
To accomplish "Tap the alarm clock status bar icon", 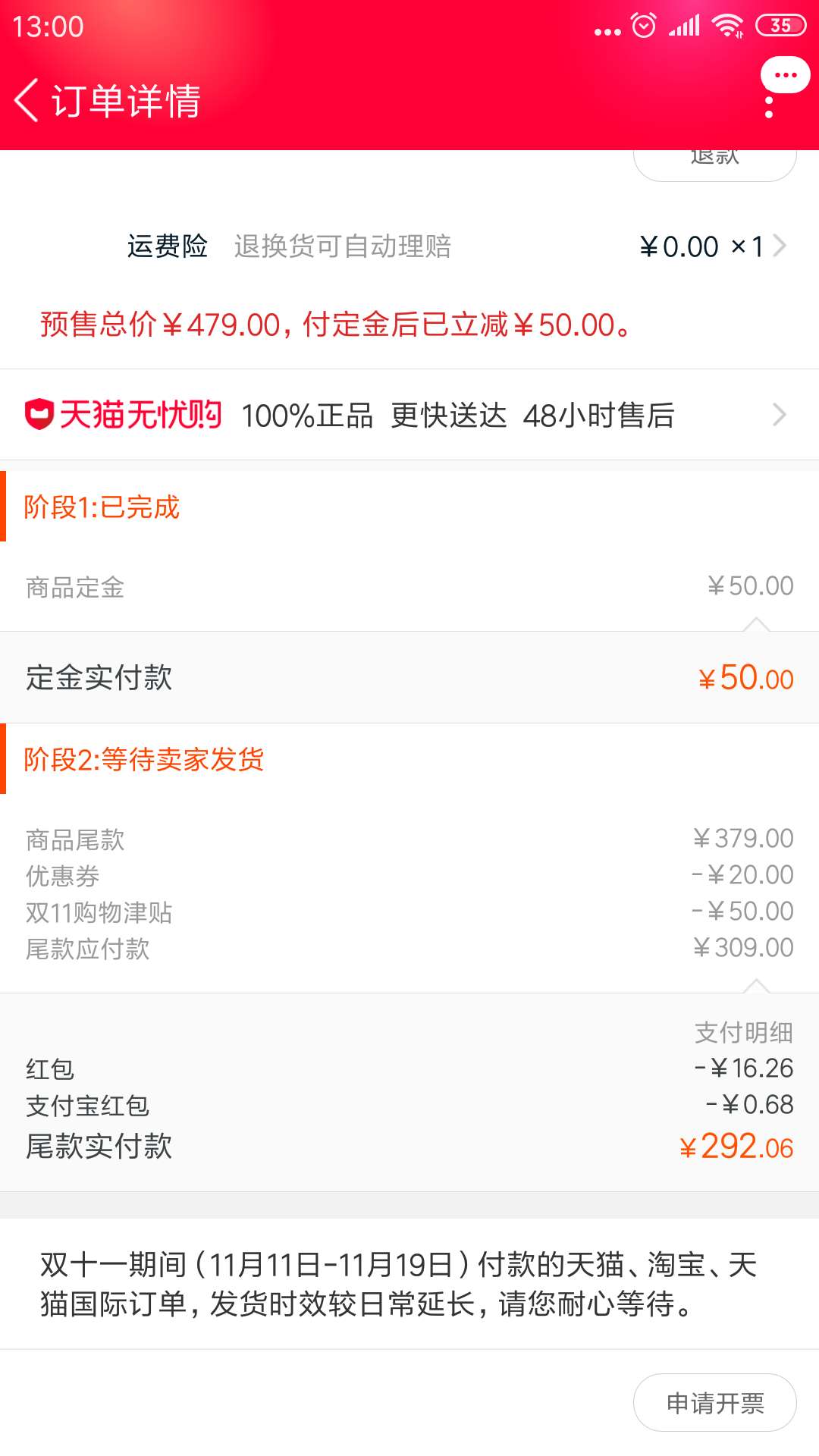I will 642,25.
